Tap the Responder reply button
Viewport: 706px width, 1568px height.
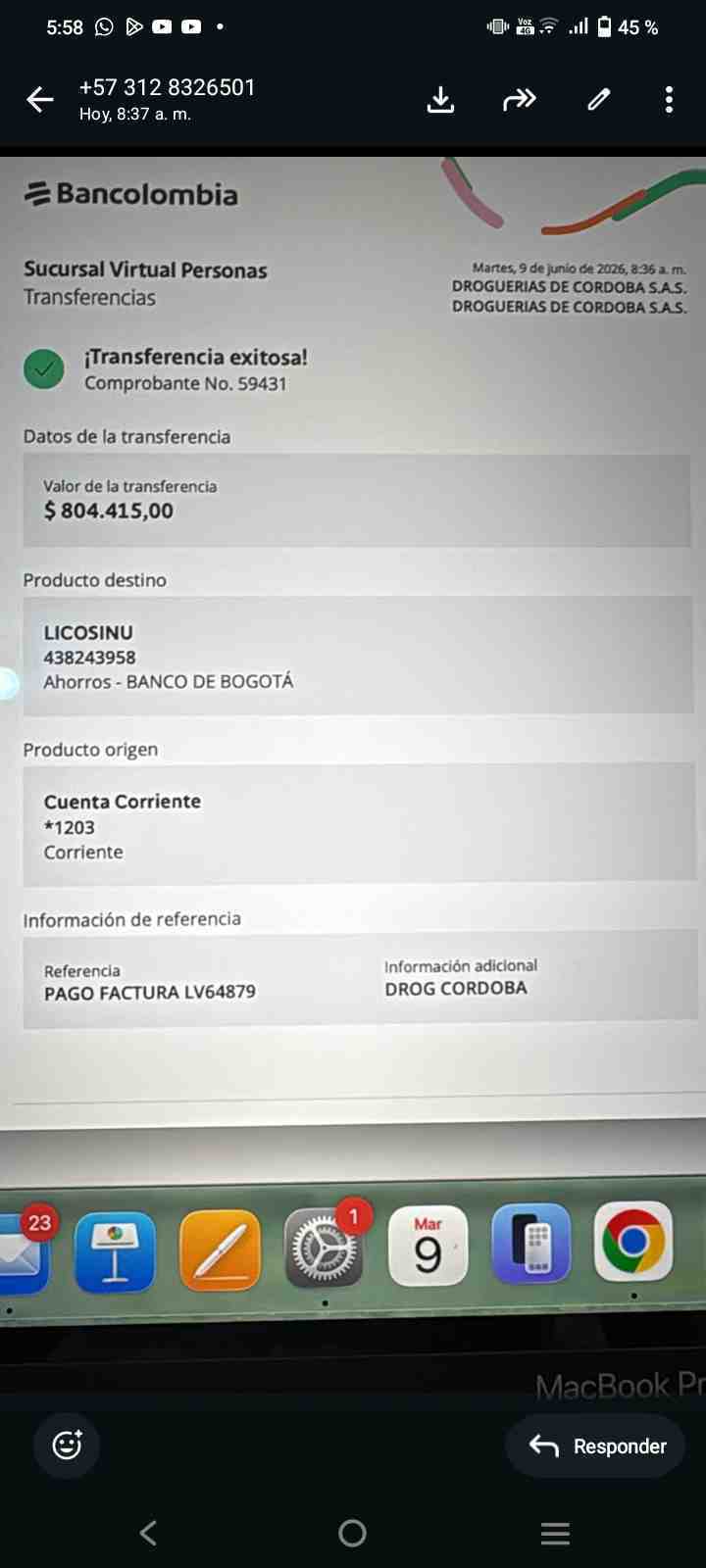tap(595, 1445)
